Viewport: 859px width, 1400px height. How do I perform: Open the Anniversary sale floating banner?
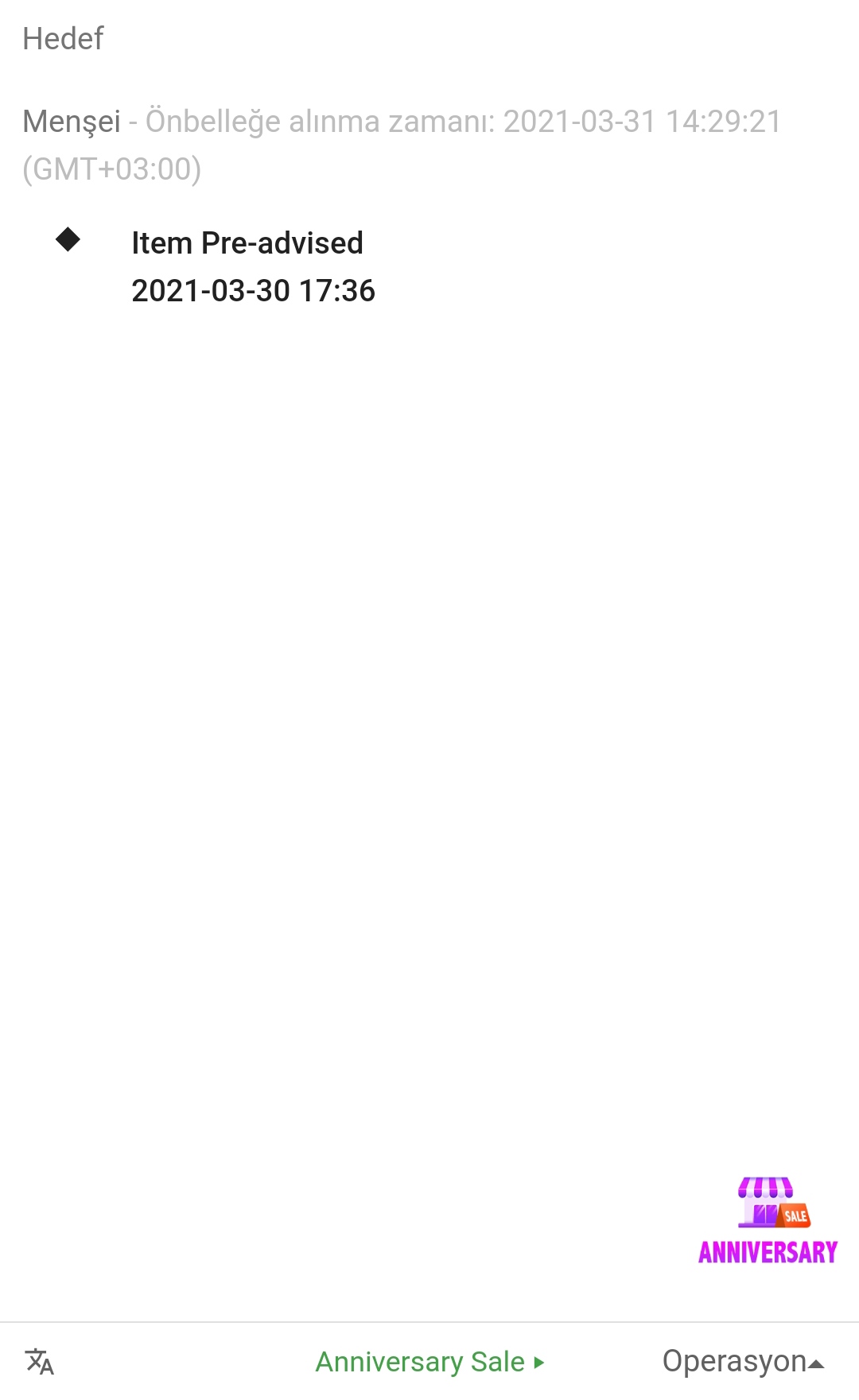tap(768, 1221)
